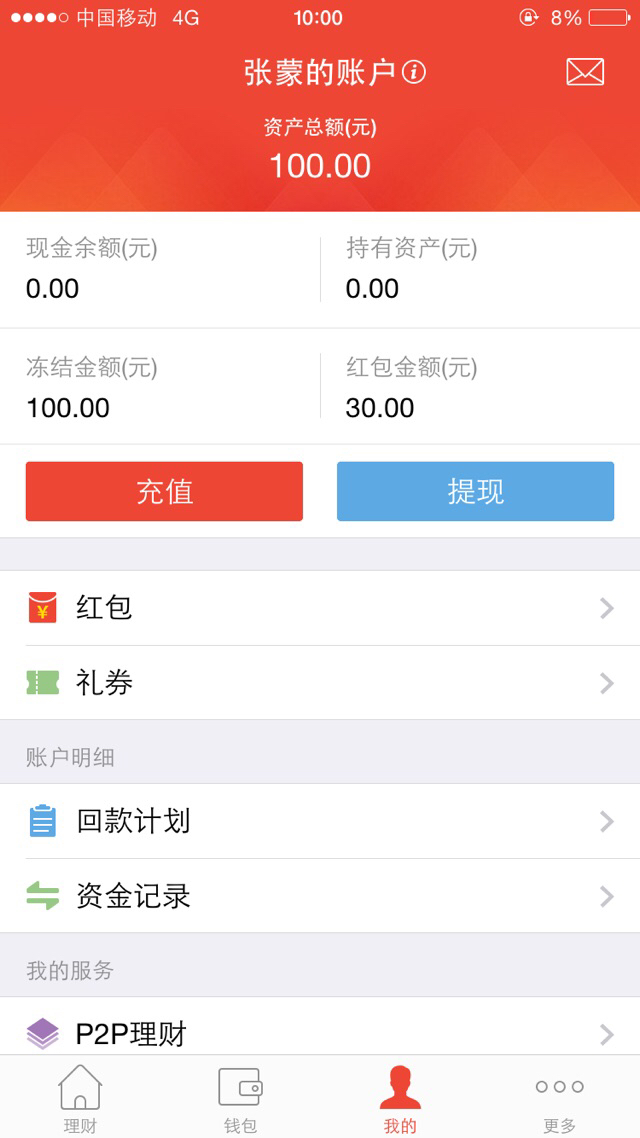Open the 更多 more tab

point(559,1097)
